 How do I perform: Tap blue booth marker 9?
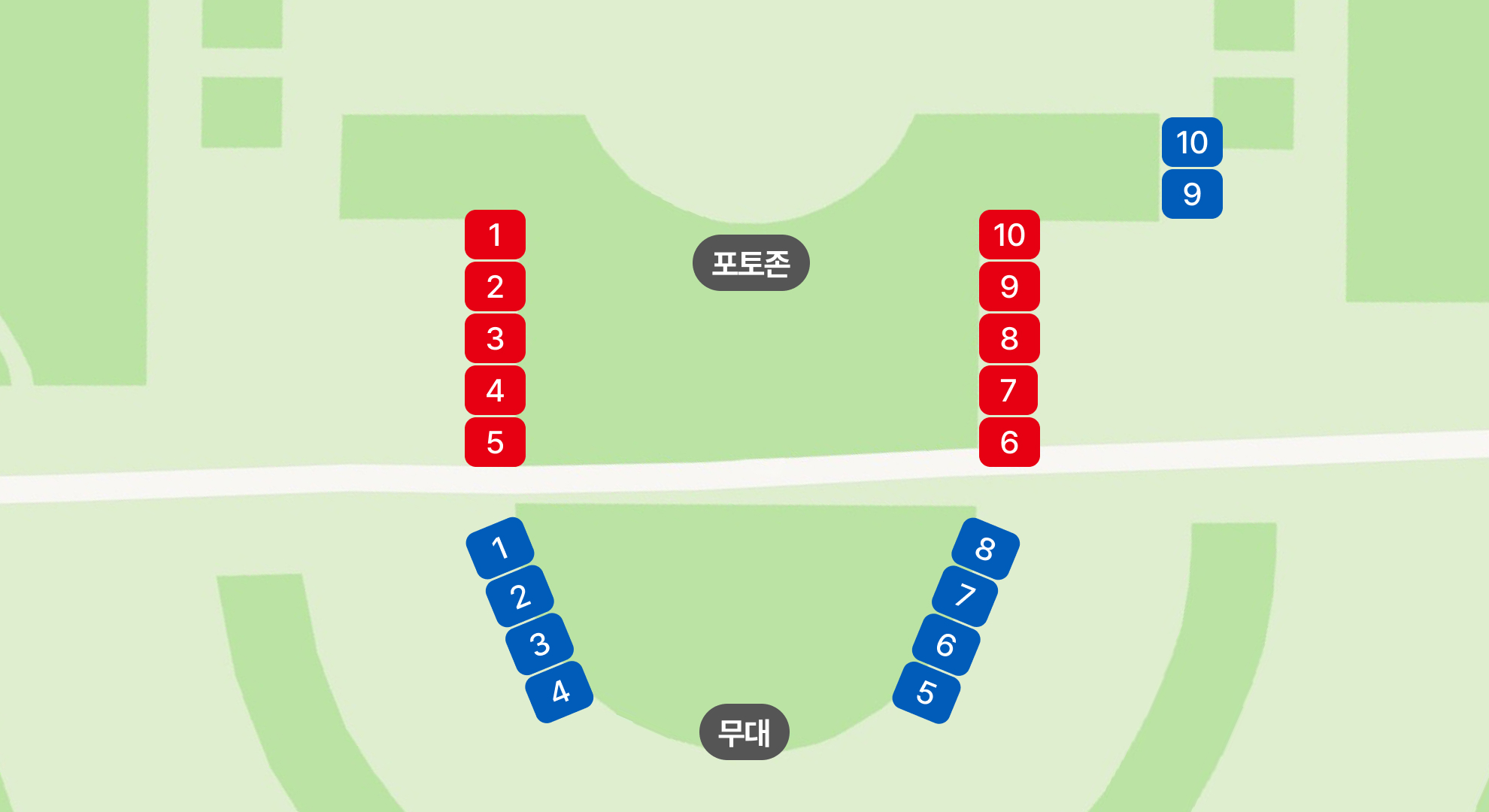[1192, 194]
